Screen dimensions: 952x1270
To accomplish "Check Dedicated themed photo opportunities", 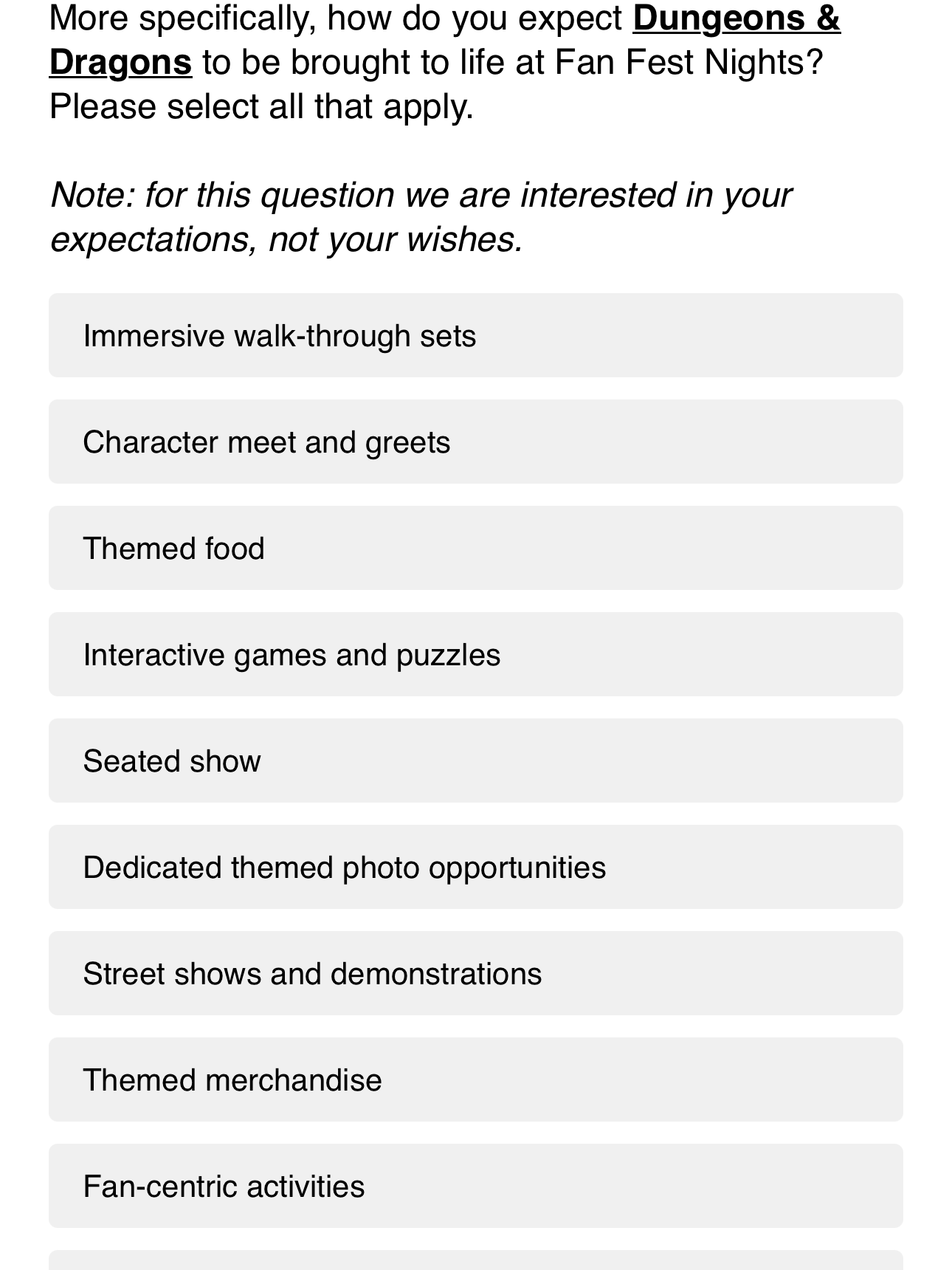I will coord(475,867).
